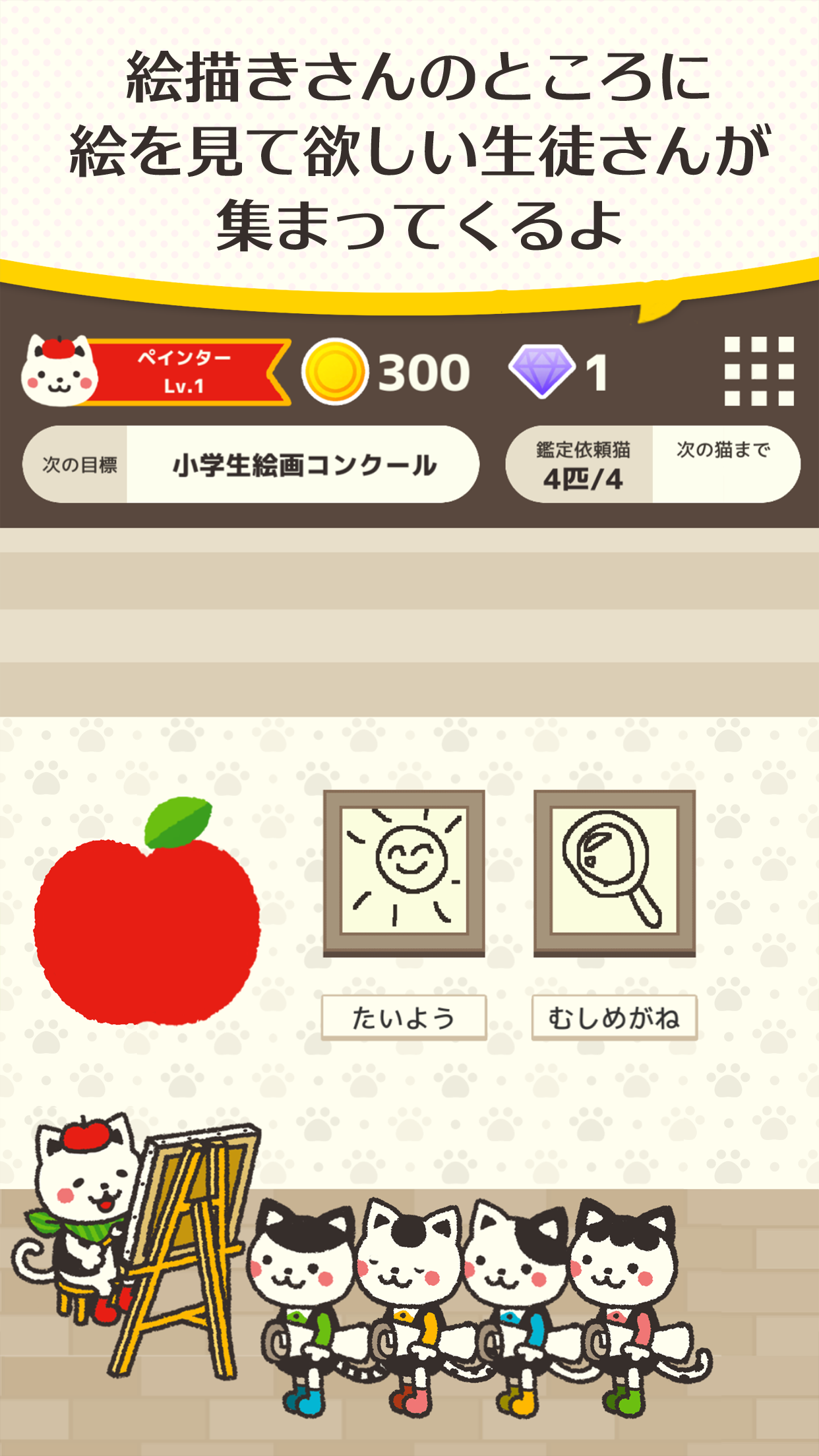This screenshot has height=1456, width=819.
Task: Tap the easel with the canvas
Action: [191, 1207]
